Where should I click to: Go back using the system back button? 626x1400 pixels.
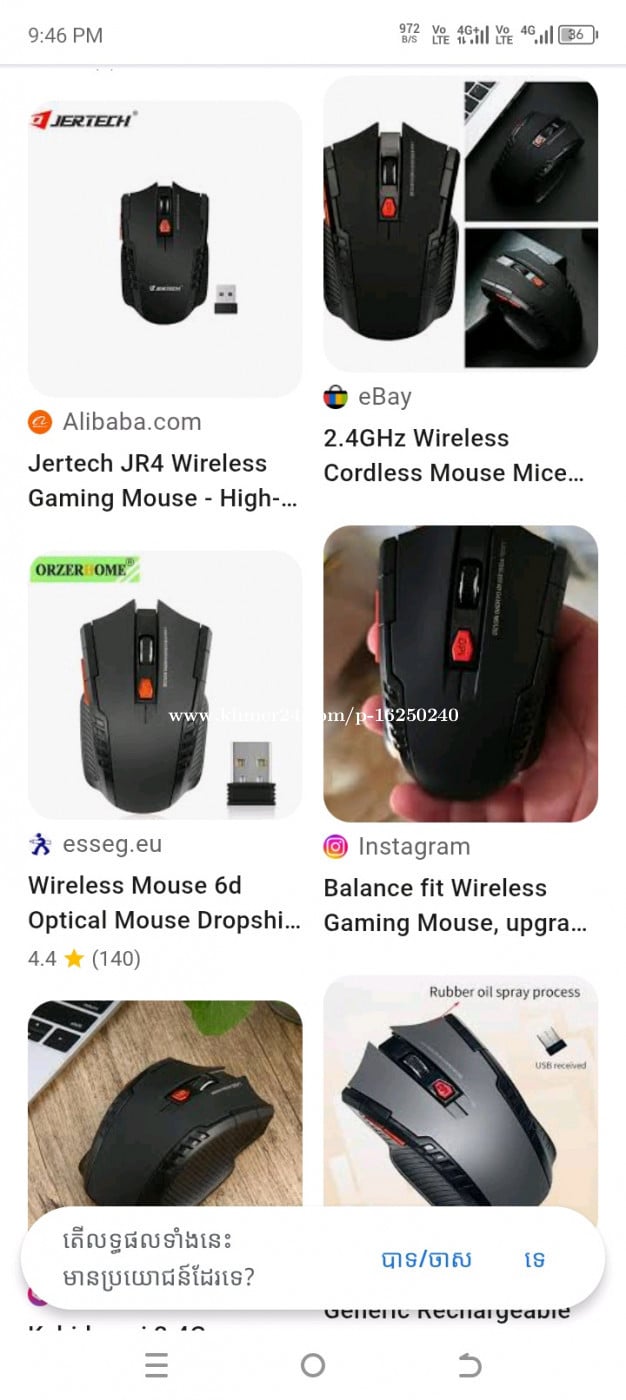click(x=469, y=1365)
